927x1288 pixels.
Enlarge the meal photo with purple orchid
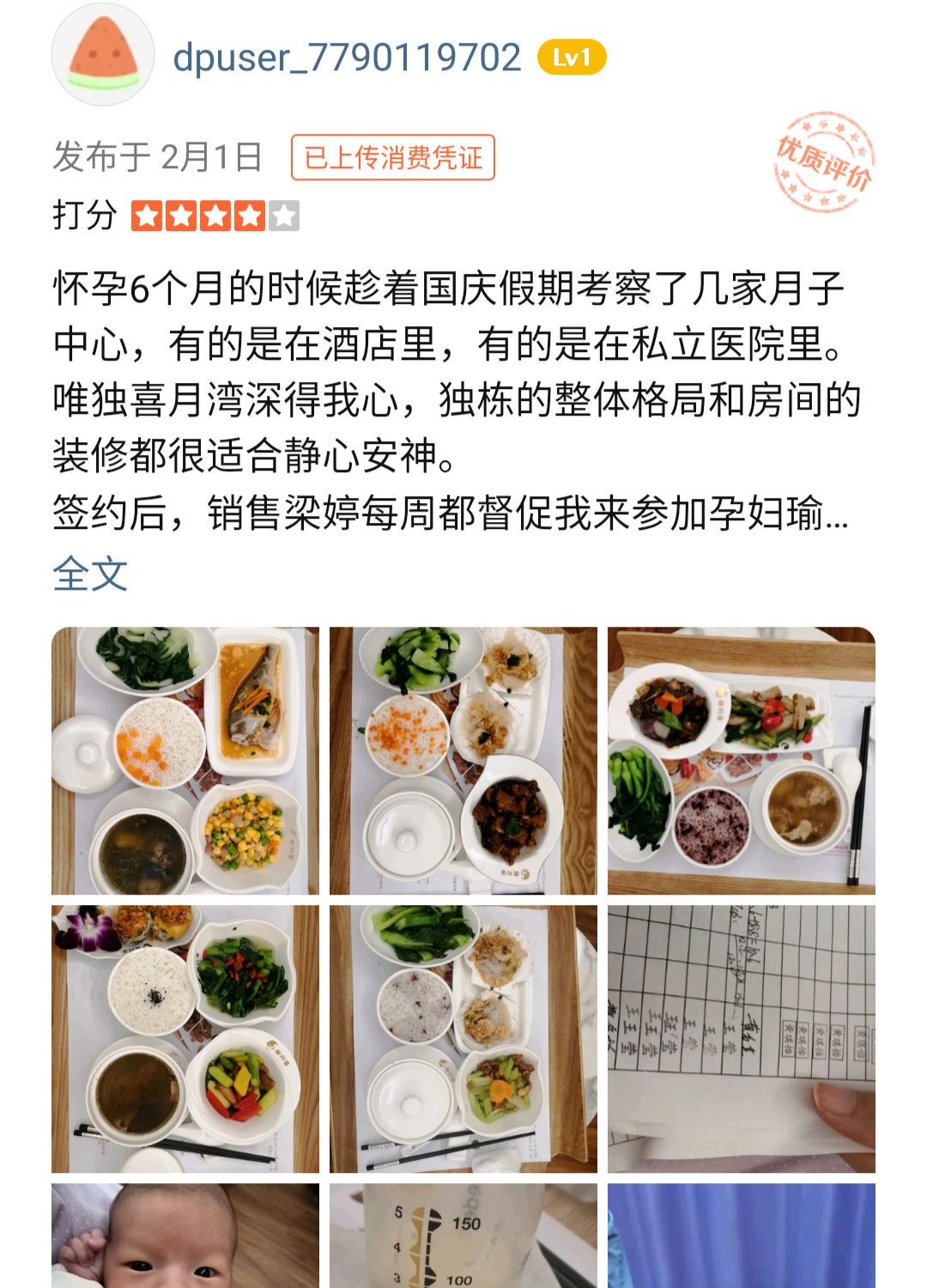(185, 1039)
